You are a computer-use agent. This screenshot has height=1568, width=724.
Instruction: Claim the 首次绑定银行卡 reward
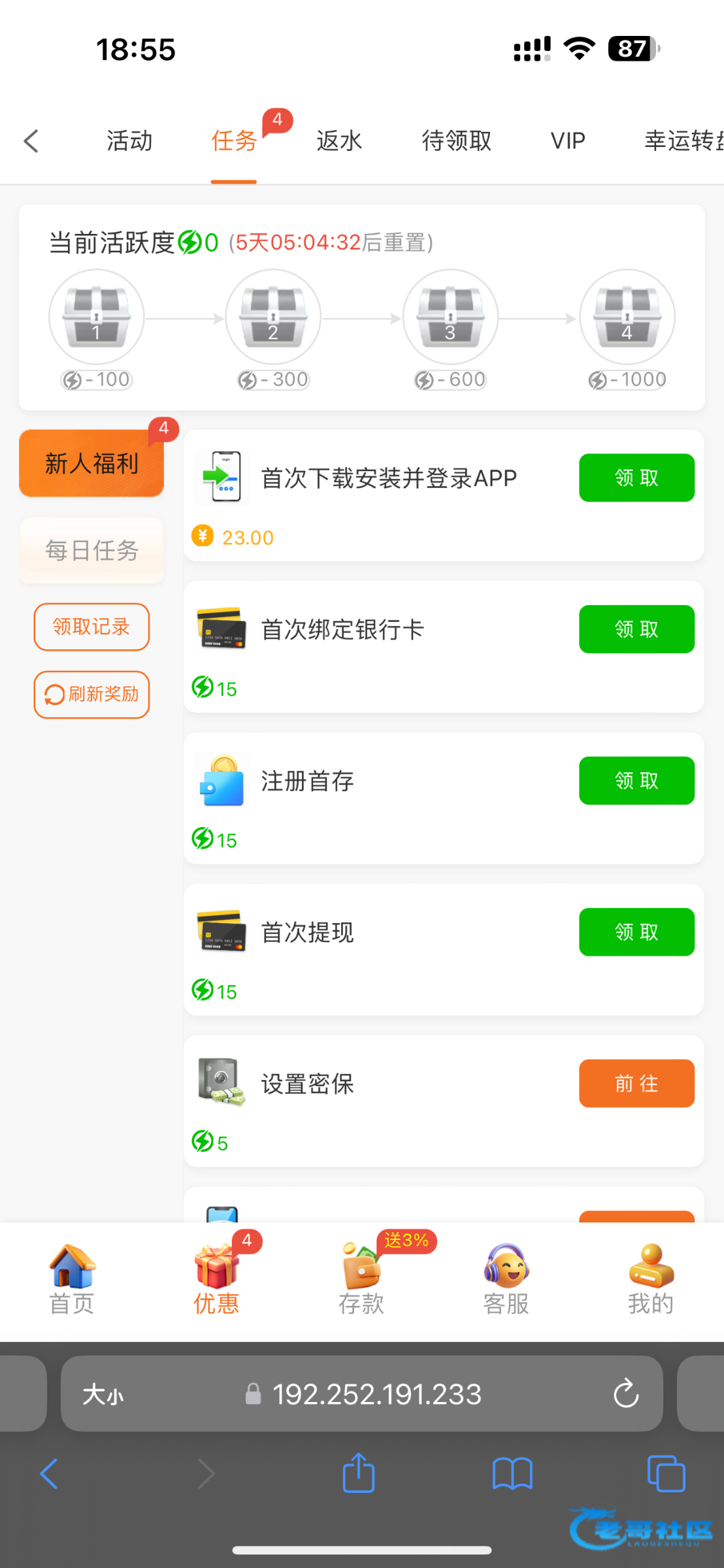(x=636, y=629)
